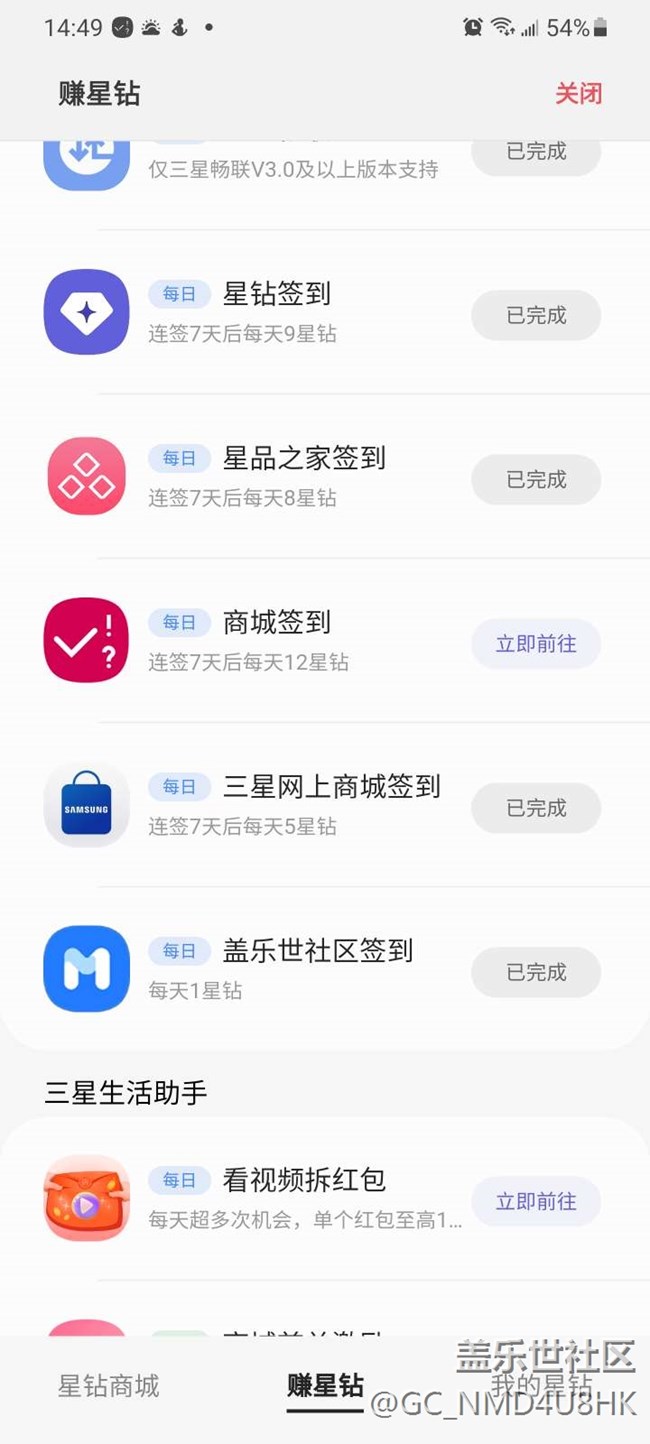This screenshot has height=1444, width=650.
Task: Tap 已完成 button for the 三星畅联 task
Action: [536, 153]
